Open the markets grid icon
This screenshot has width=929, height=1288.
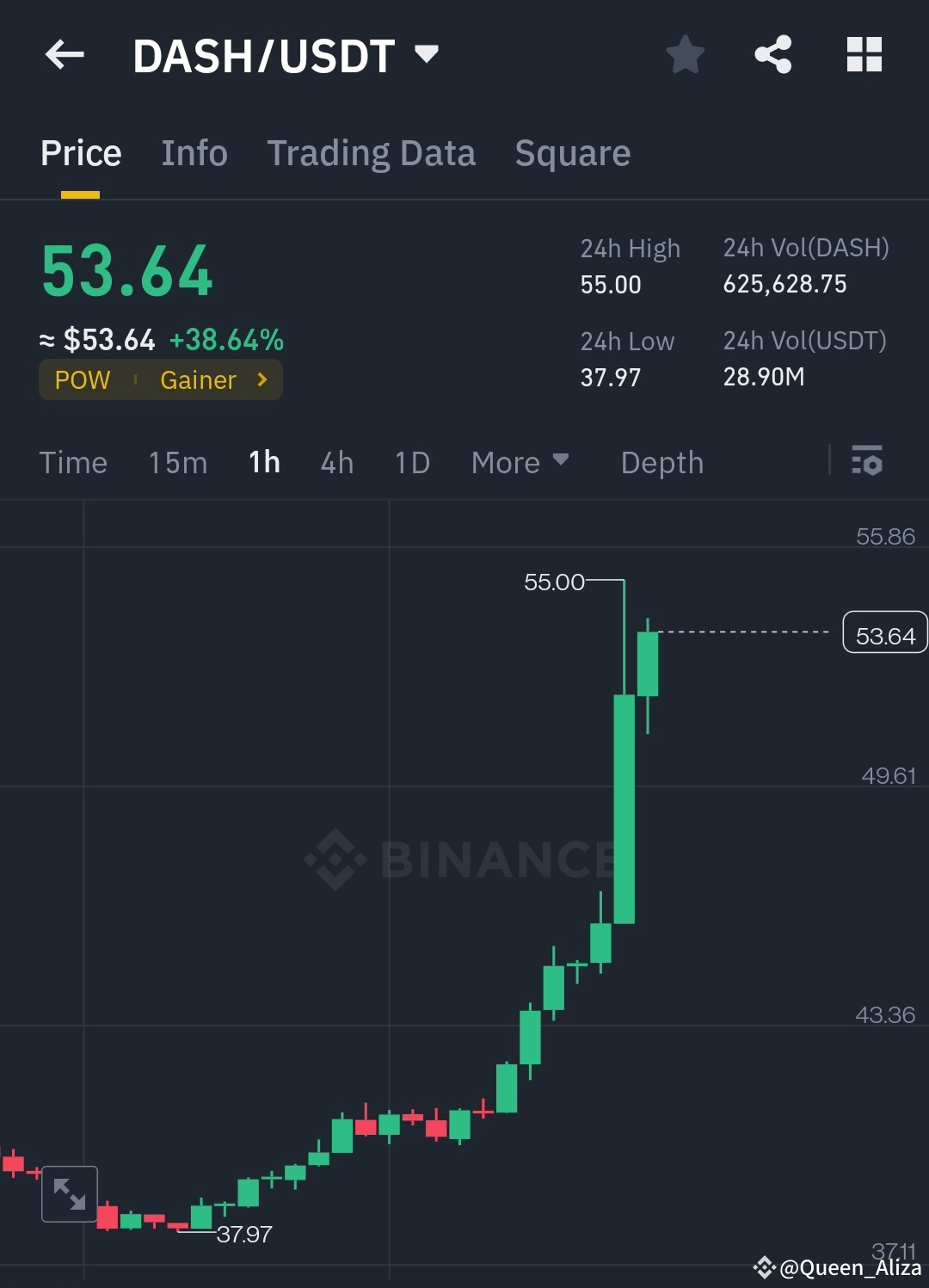(864, 54)
